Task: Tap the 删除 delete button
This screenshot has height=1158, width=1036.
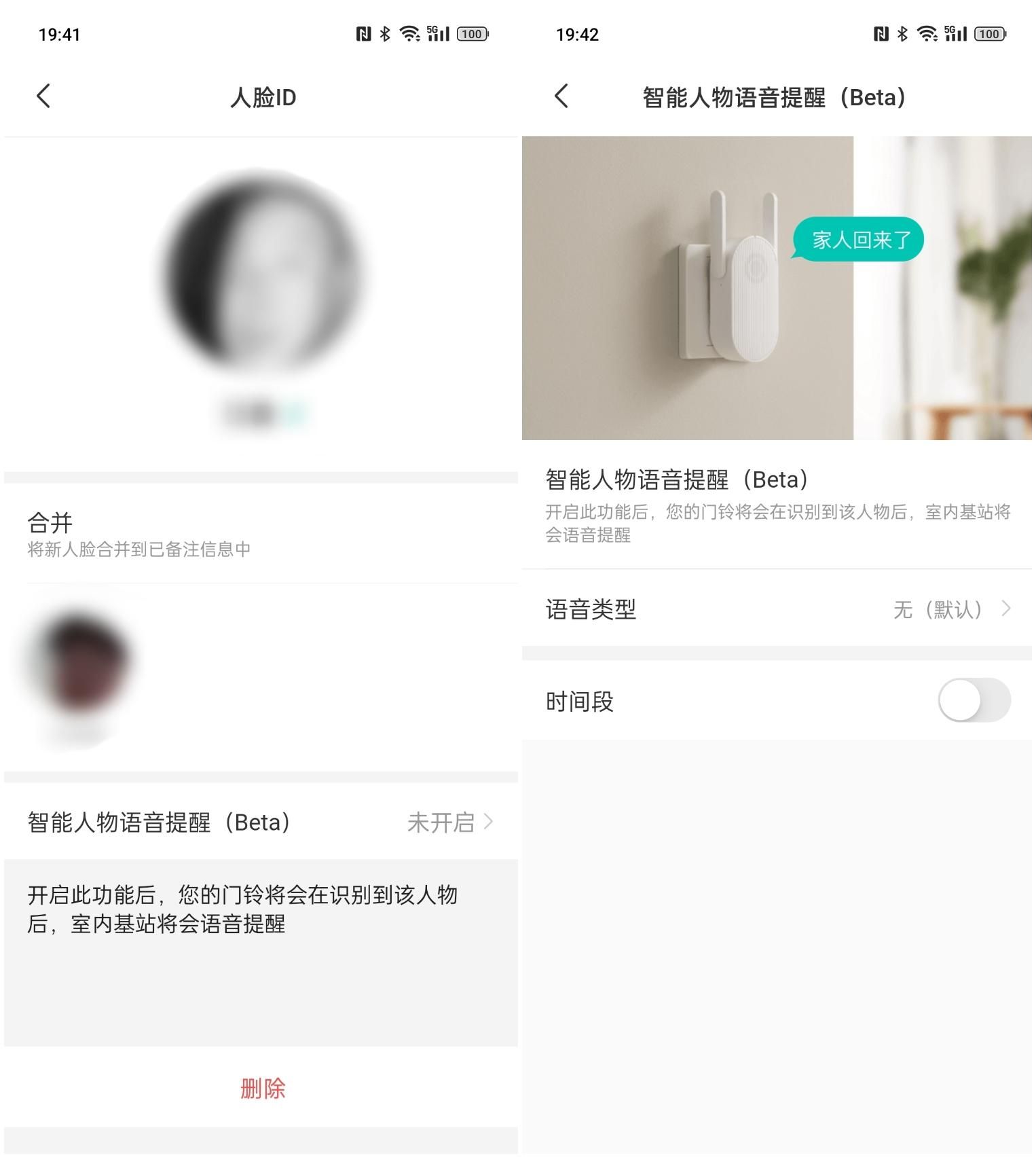Action: click(x=263, y=1087)
